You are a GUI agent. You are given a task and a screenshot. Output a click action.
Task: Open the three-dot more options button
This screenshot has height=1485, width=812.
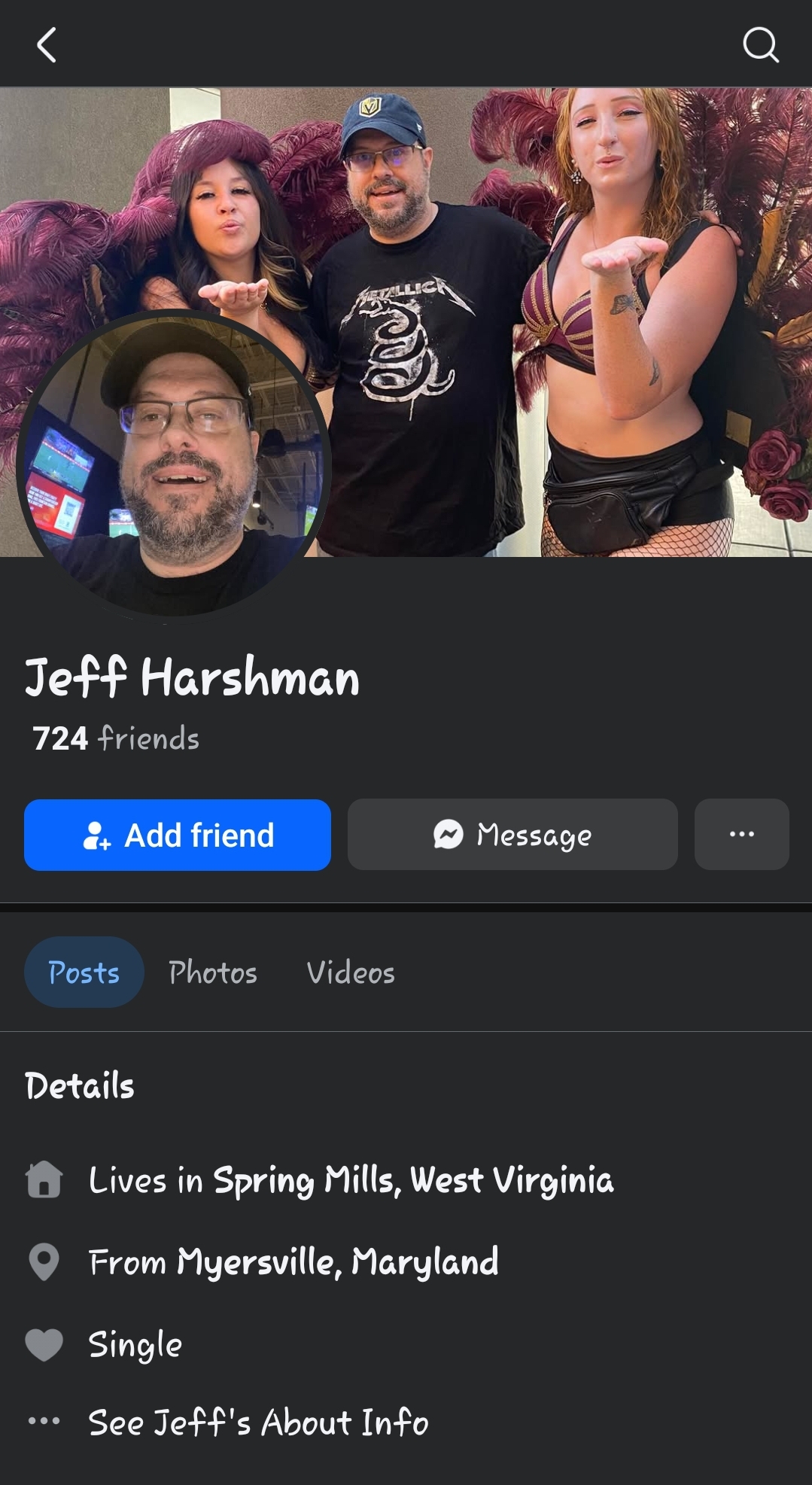(741, 835)
